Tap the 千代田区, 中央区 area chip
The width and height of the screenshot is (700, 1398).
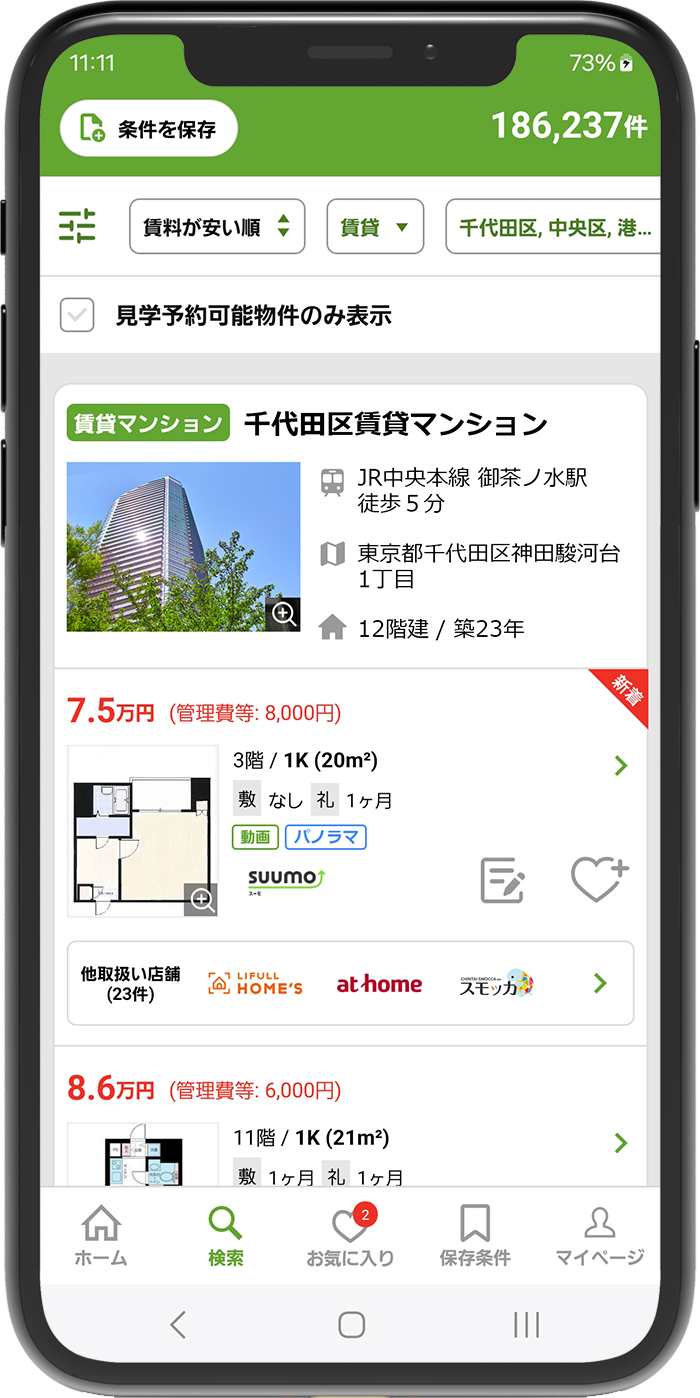coord(553,227)
